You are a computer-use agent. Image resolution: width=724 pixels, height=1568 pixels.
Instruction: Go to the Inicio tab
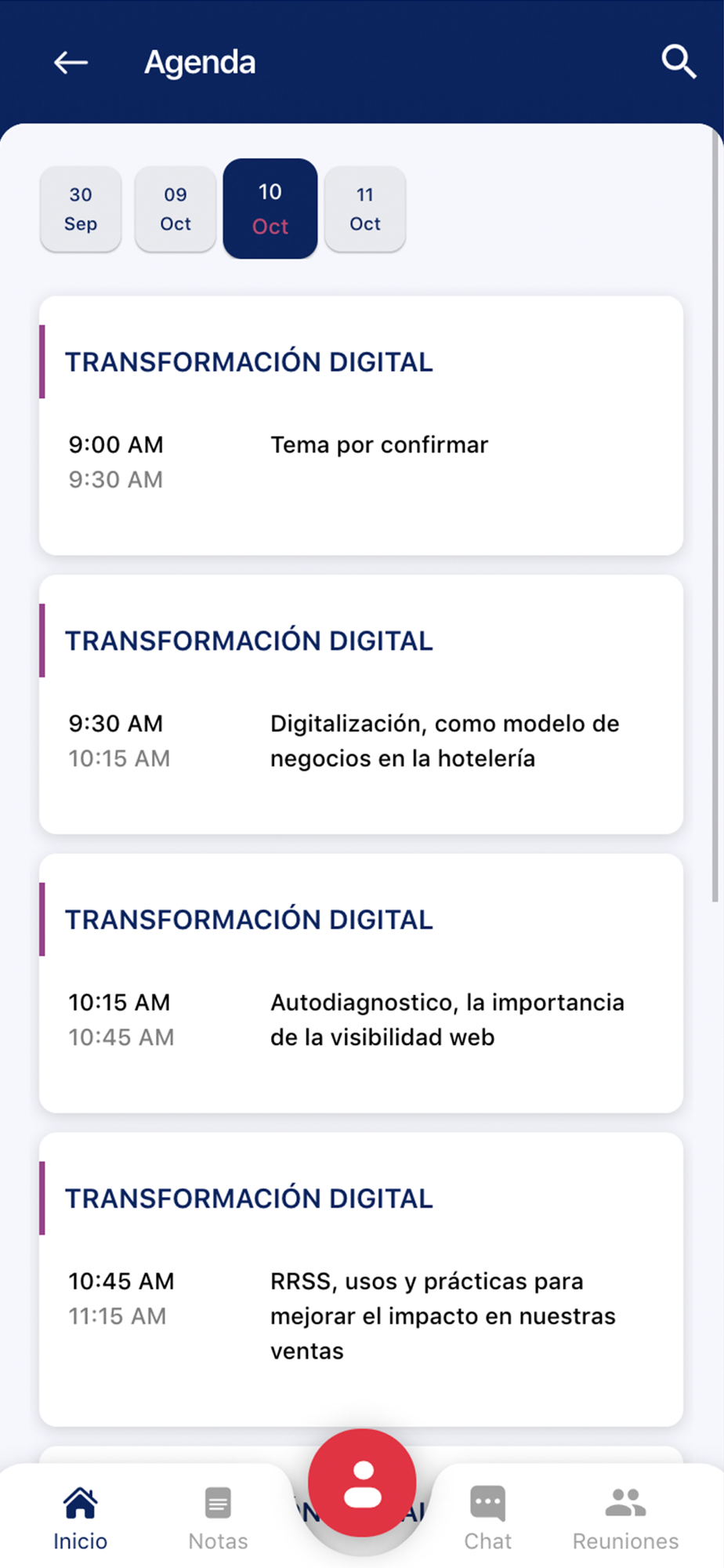tap(81, 1519)
